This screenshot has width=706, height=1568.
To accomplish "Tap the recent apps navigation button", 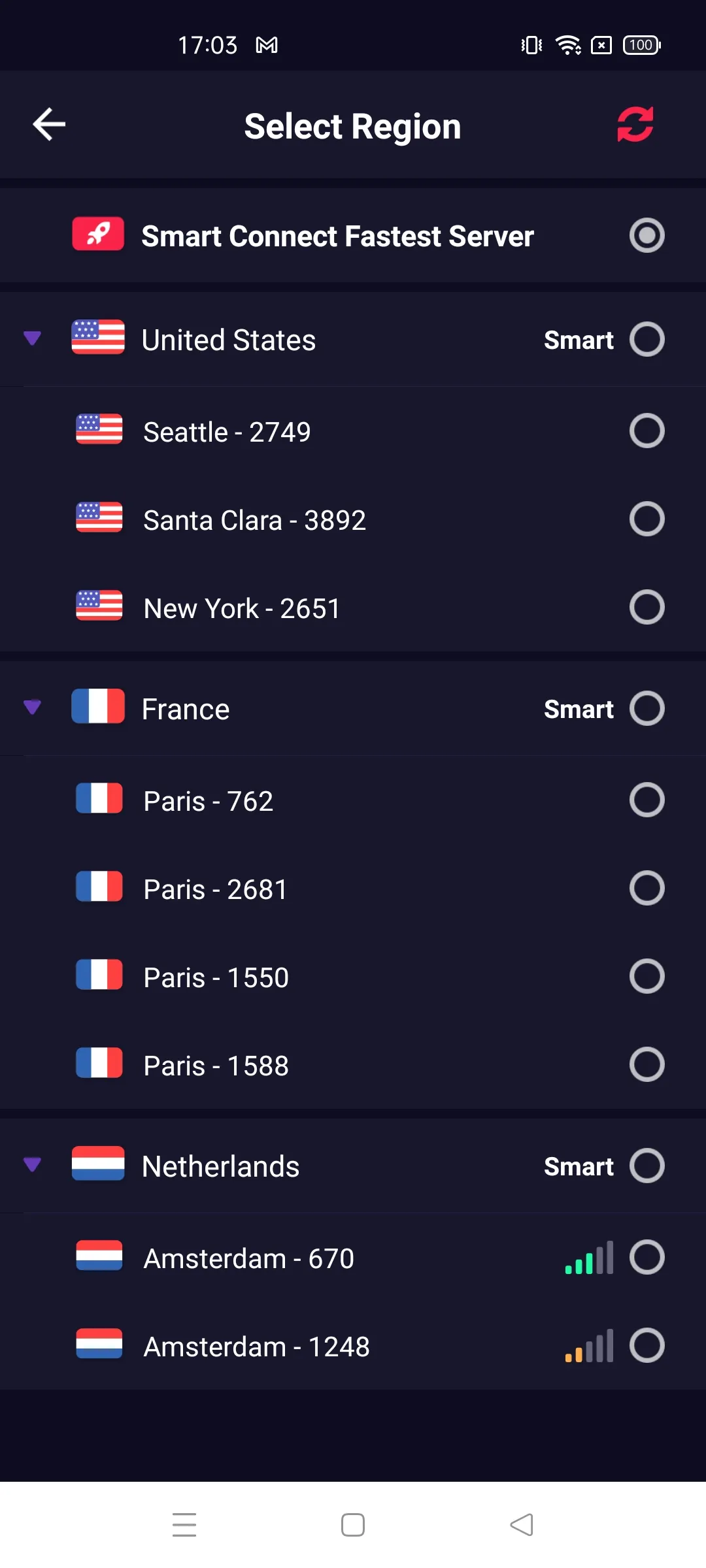I will (185, 1524).
